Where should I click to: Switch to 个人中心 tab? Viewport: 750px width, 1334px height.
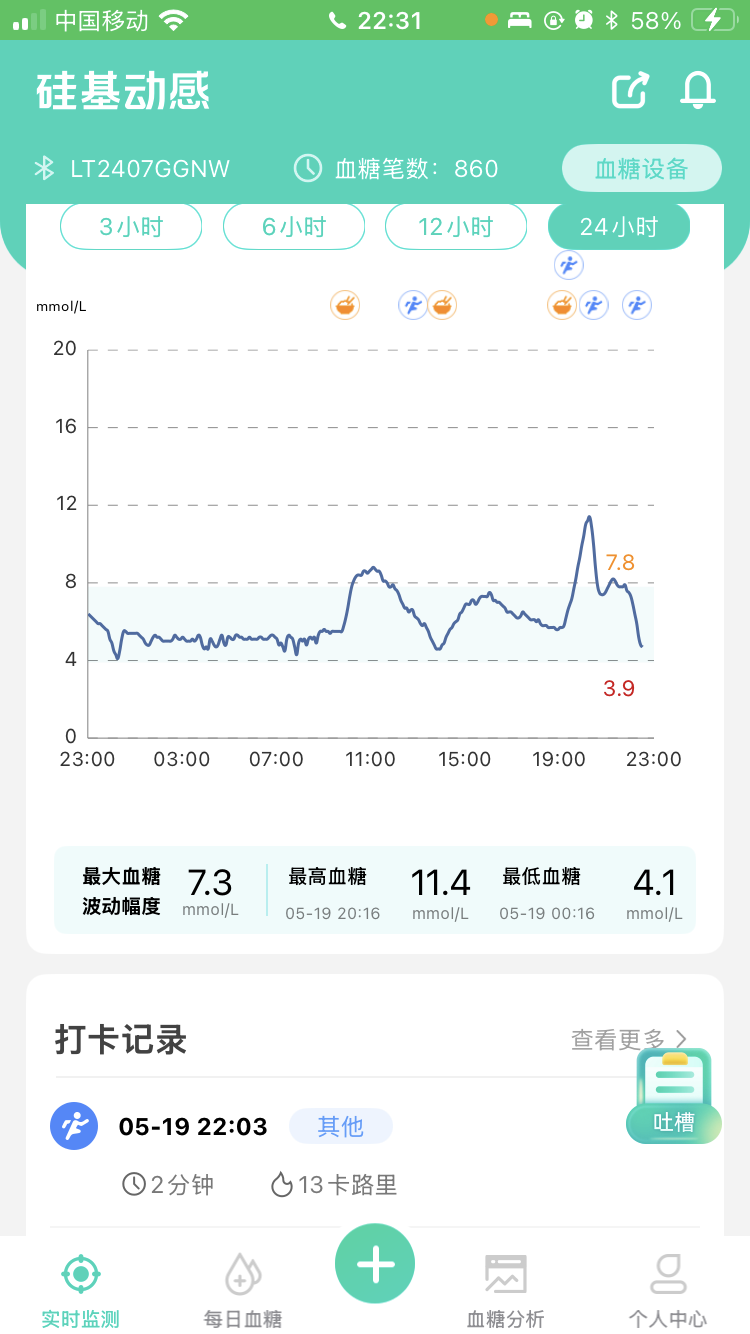click(x=668, y=1290)
